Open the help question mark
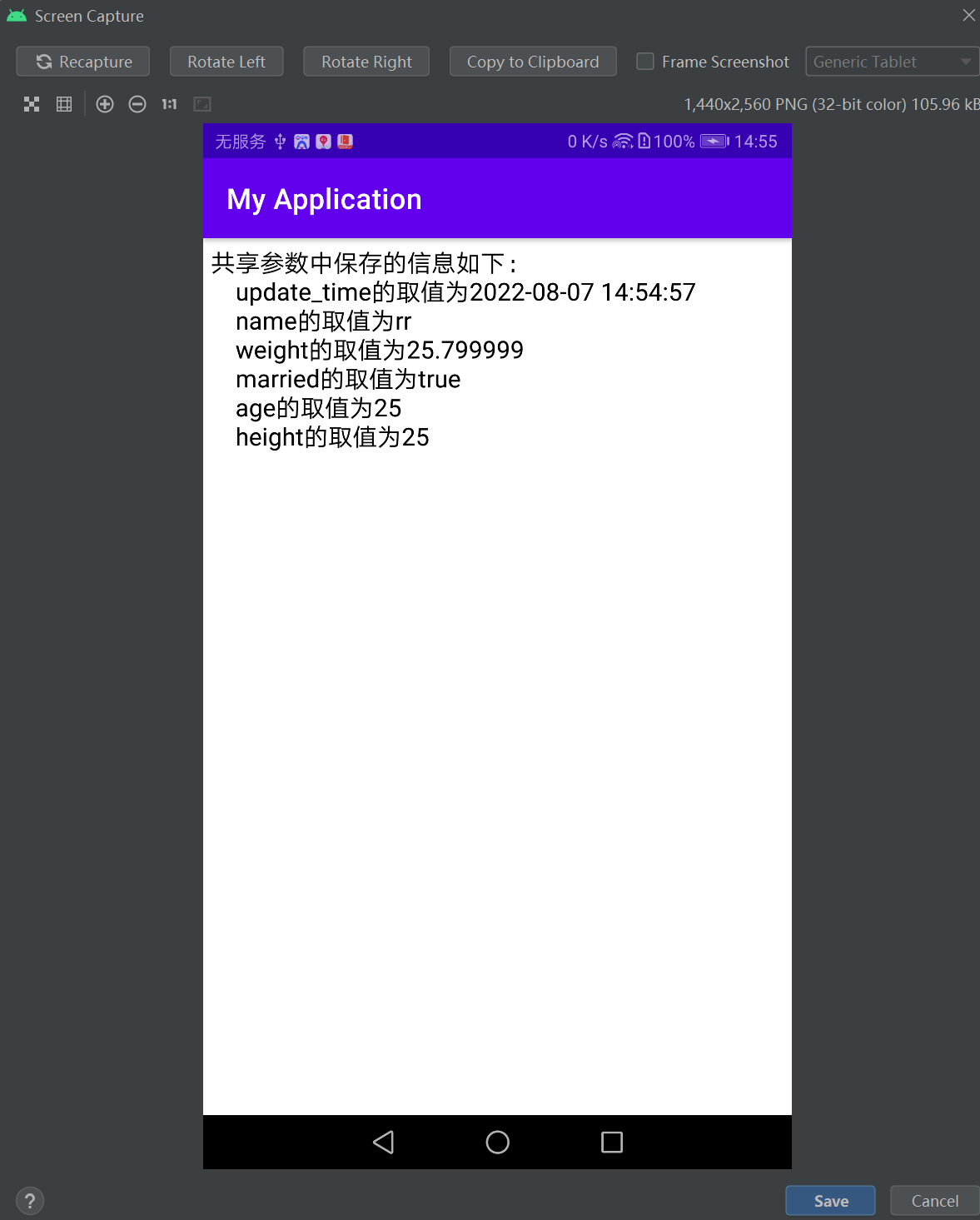 pyautogui.click(x=30, y=1201)
